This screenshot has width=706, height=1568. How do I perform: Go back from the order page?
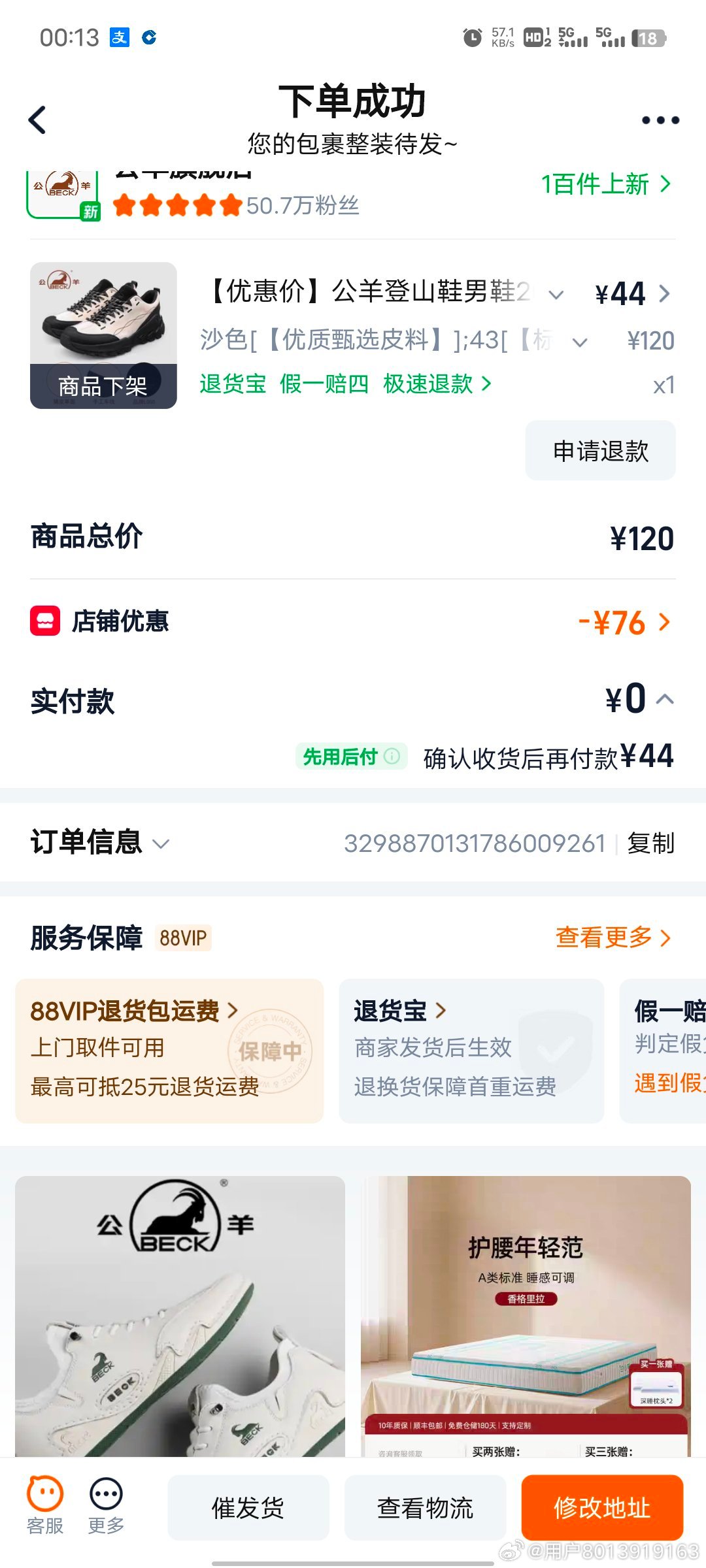[38, 120]
